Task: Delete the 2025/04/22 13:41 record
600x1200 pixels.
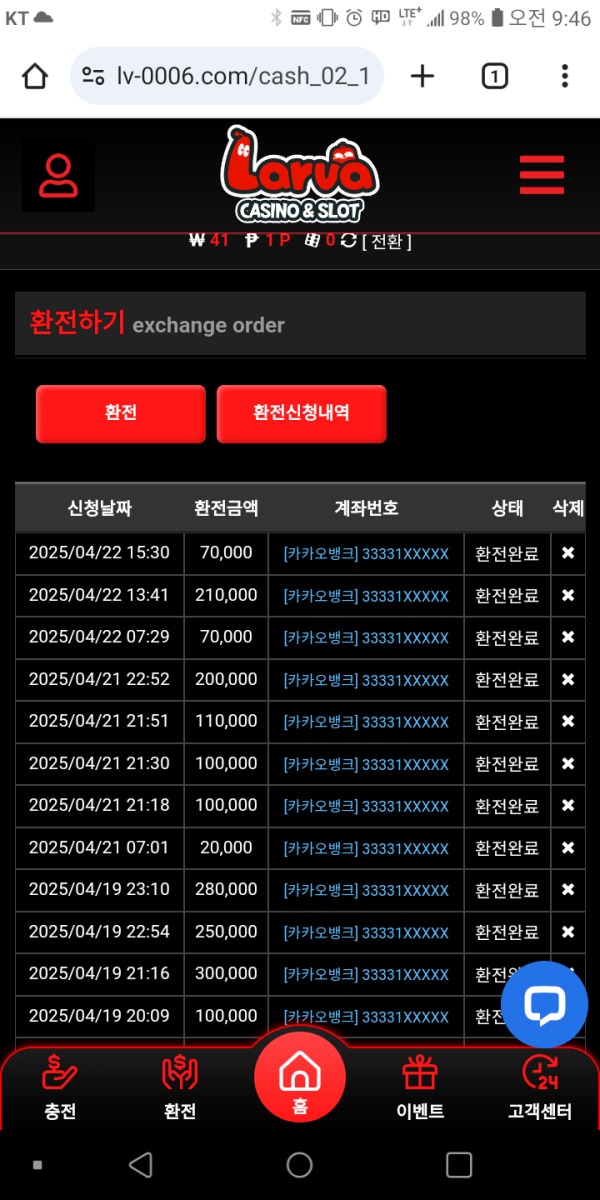Action: tap(568, 595)
